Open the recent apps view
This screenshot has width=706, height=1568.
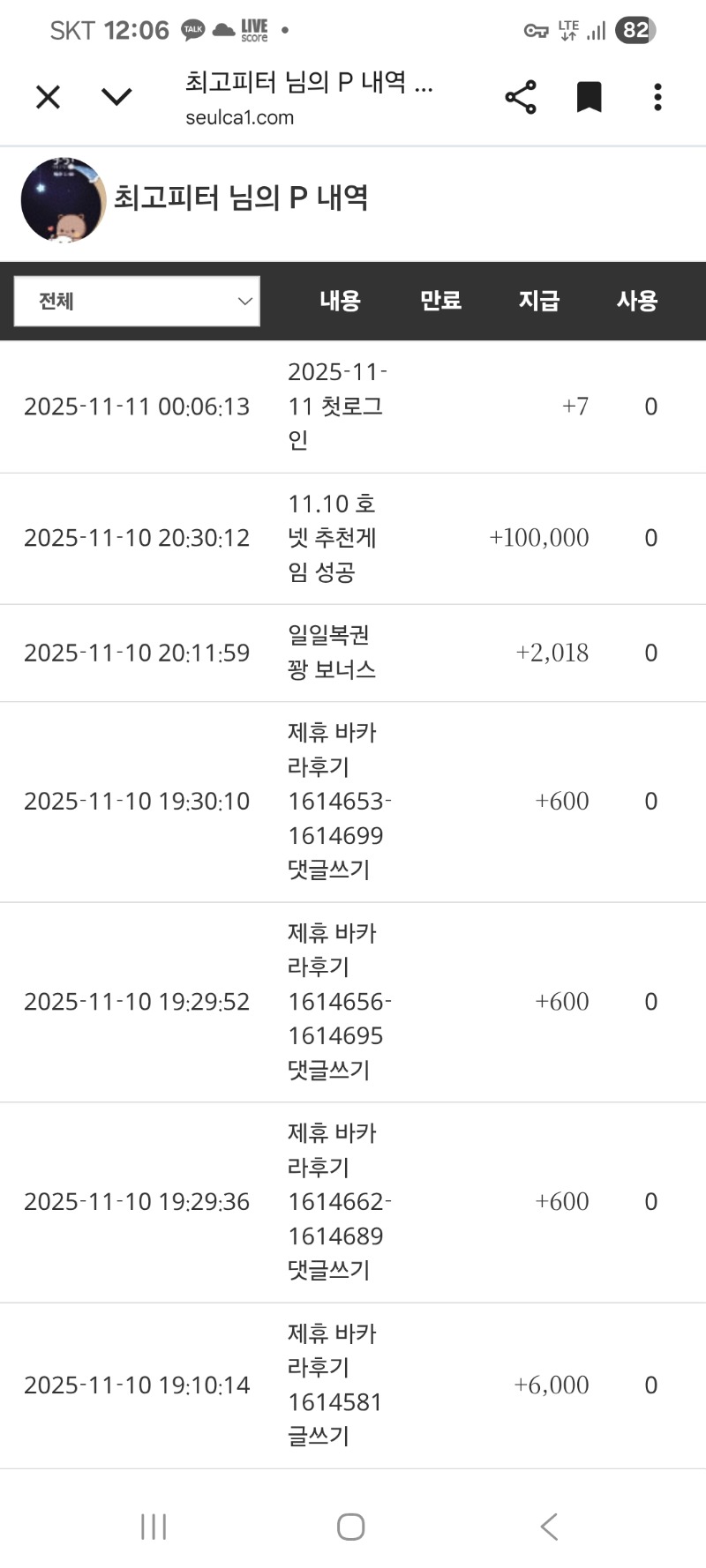tap(154, 1527)
